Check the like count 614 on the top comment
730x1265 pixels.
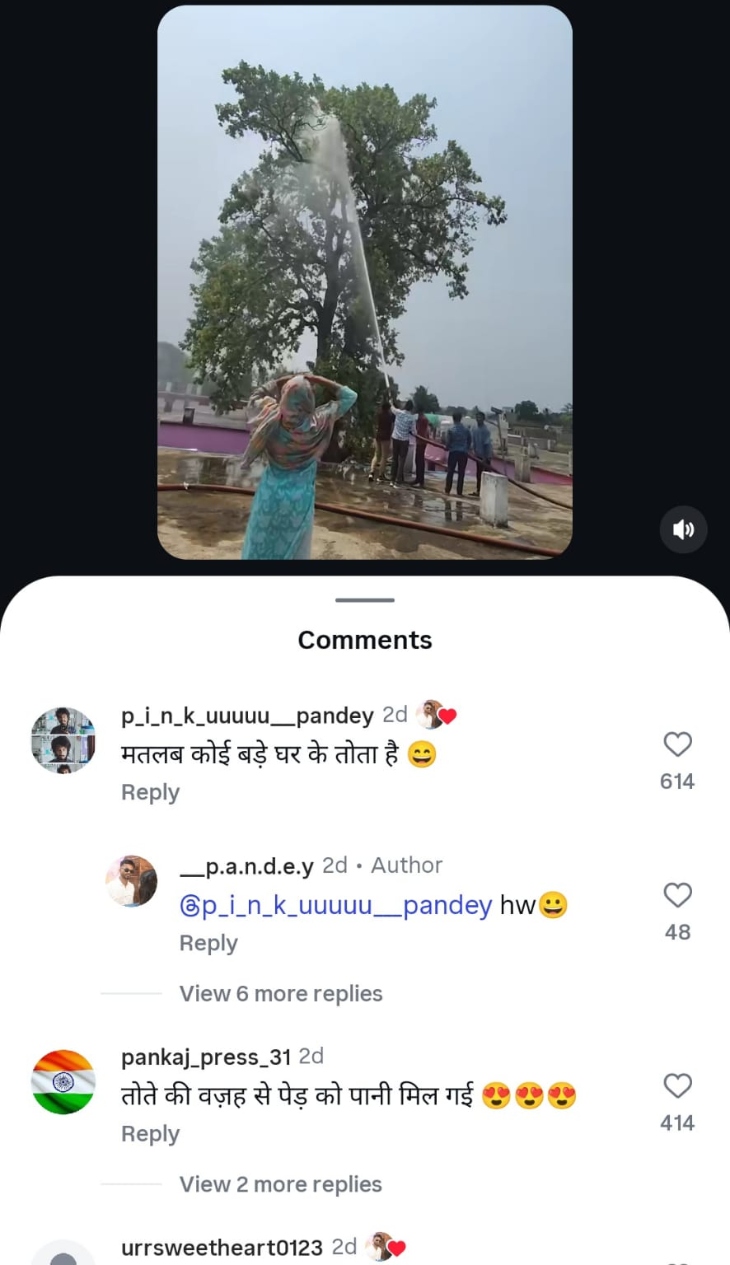tap(677, 781)
